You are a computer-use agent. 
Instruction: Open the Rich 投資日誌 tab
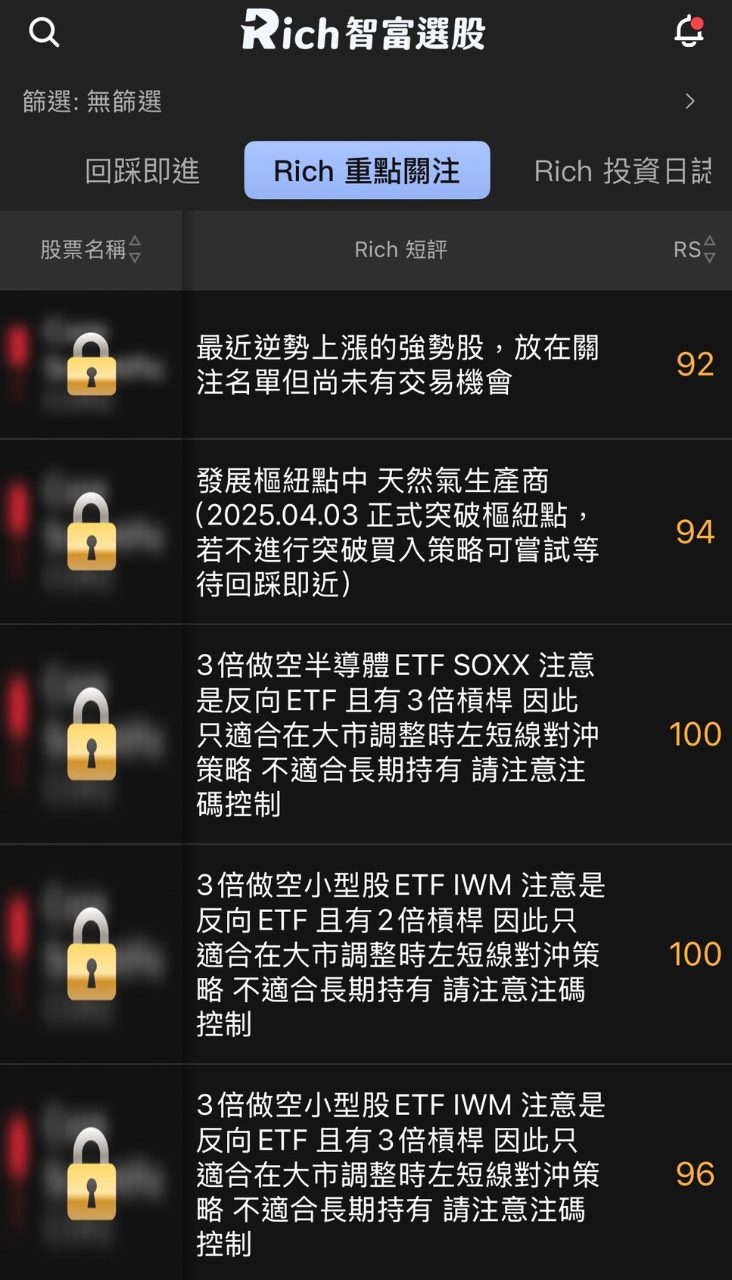coord(621,170)
